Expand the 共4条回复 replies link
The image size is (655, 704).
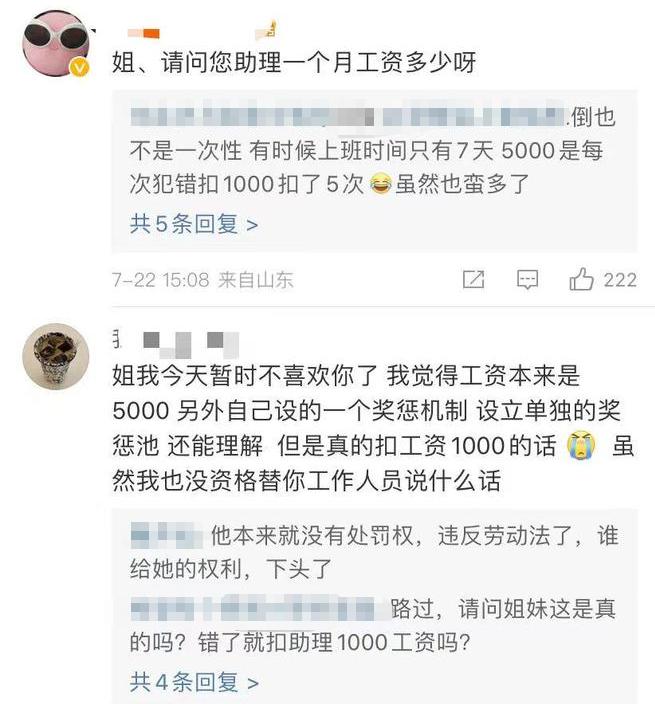[194, 682]
